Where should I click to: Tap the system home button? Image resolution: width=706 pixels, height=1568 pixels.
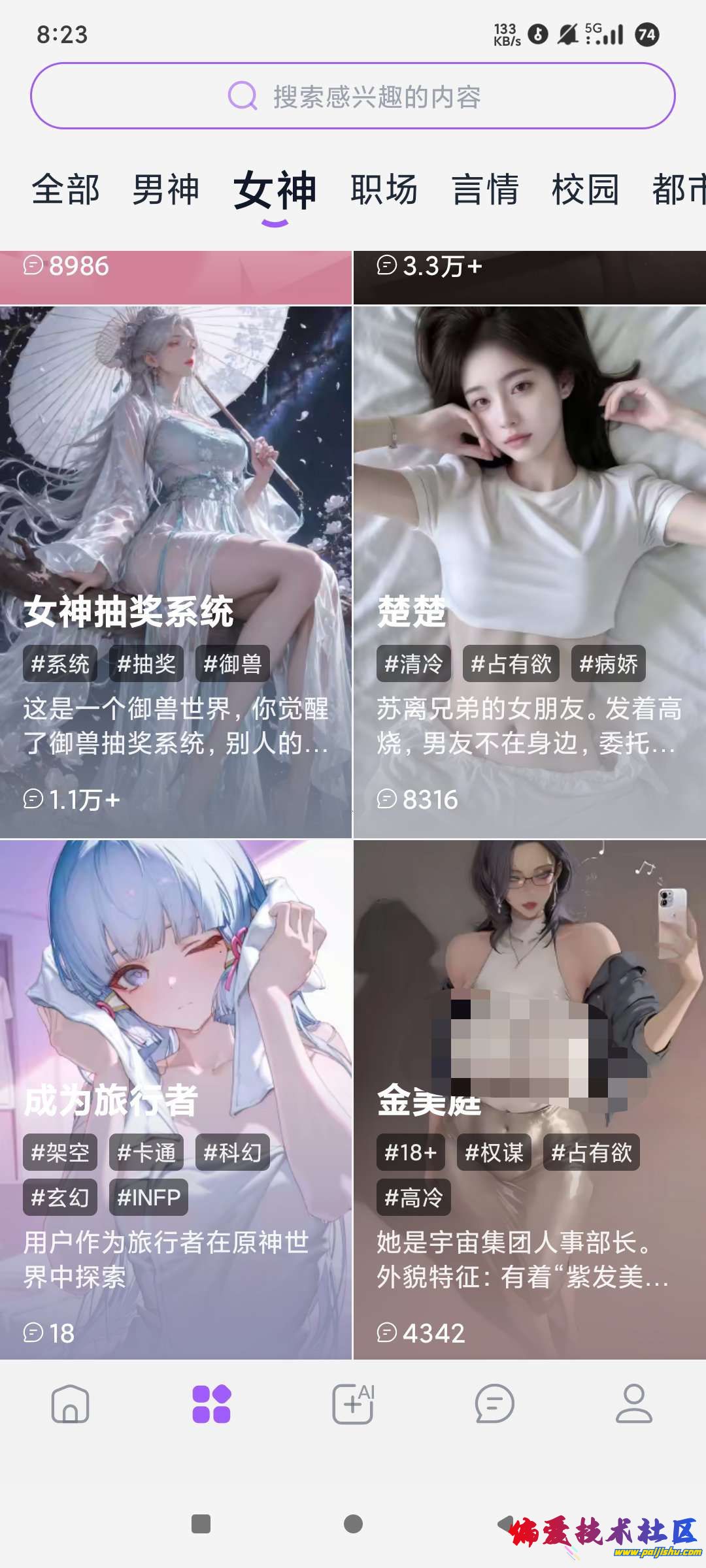point(353,1524)
